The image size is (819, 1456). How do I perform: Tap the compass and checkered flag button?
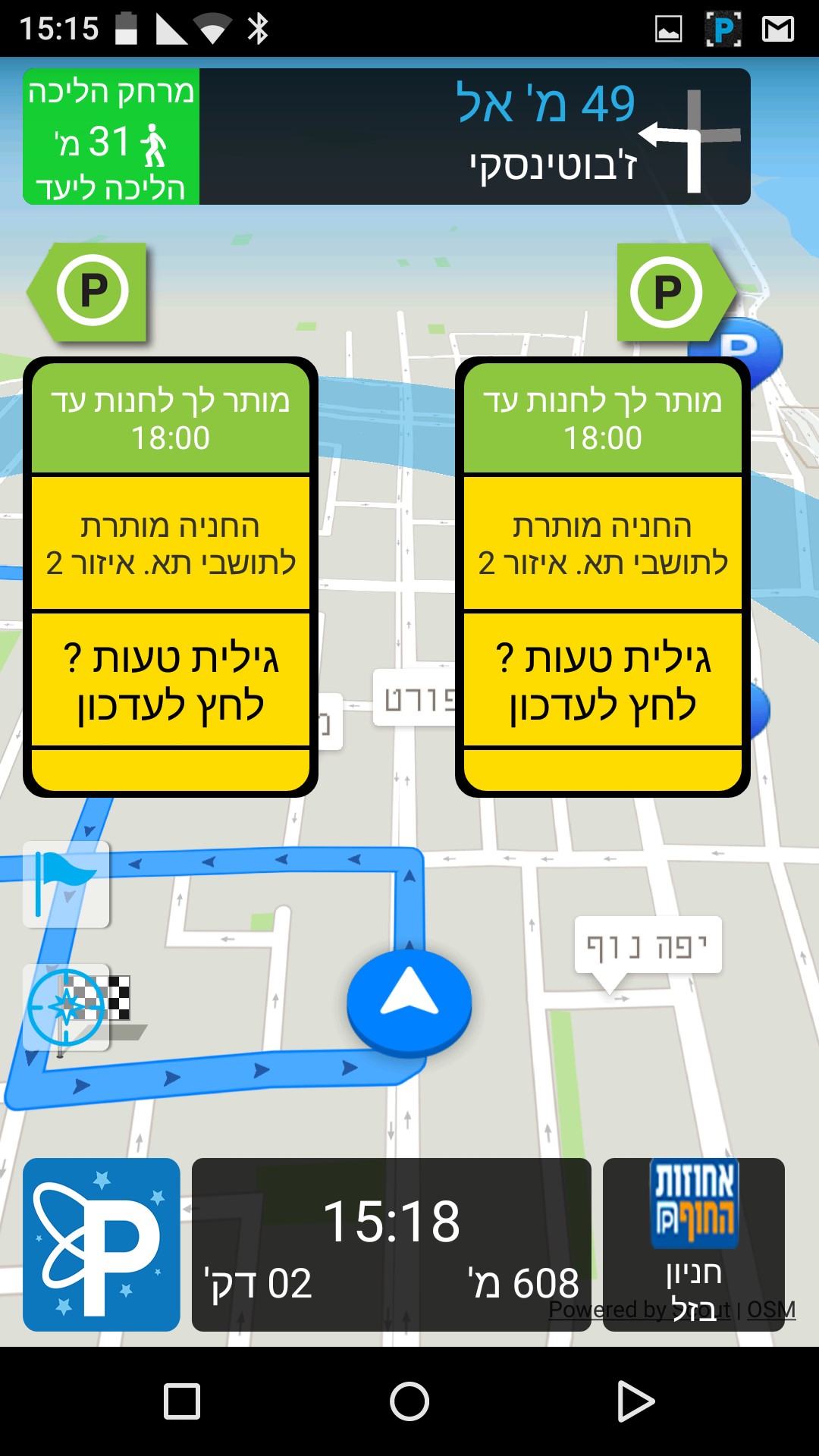point(68,1007)
